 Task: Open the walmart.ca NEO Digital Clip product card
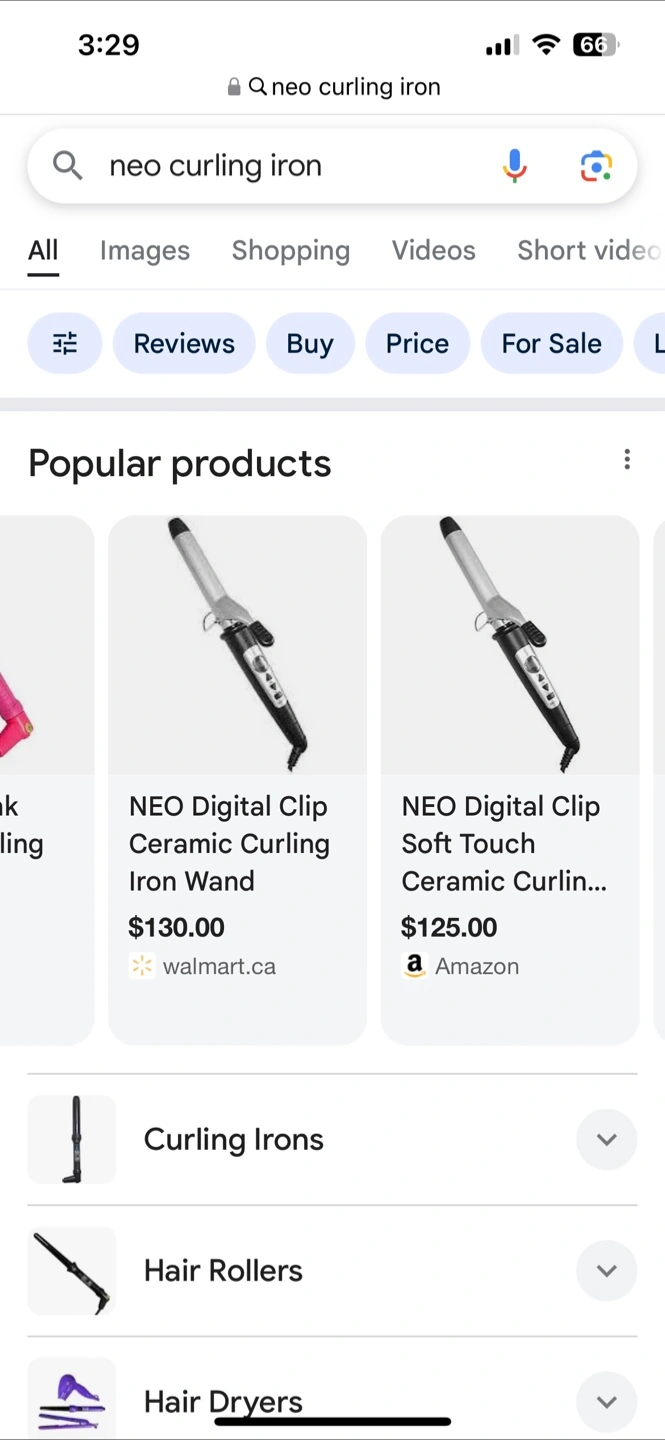pos(237,780)
